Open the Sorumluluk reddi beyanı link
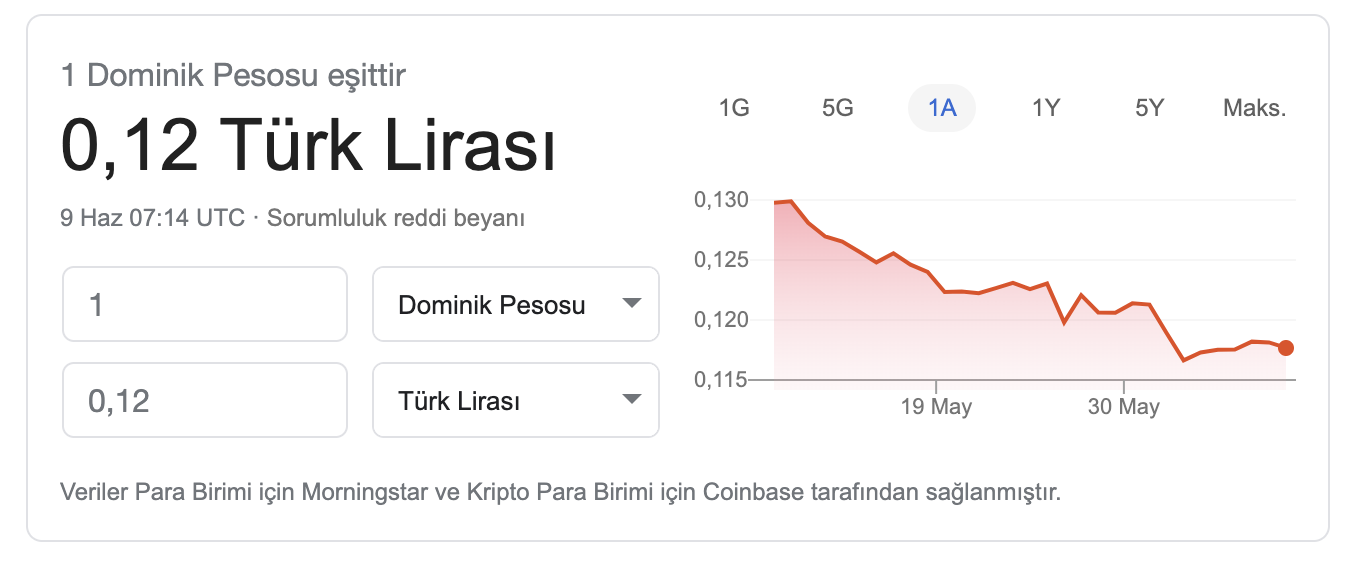 (x=396, y=218)
